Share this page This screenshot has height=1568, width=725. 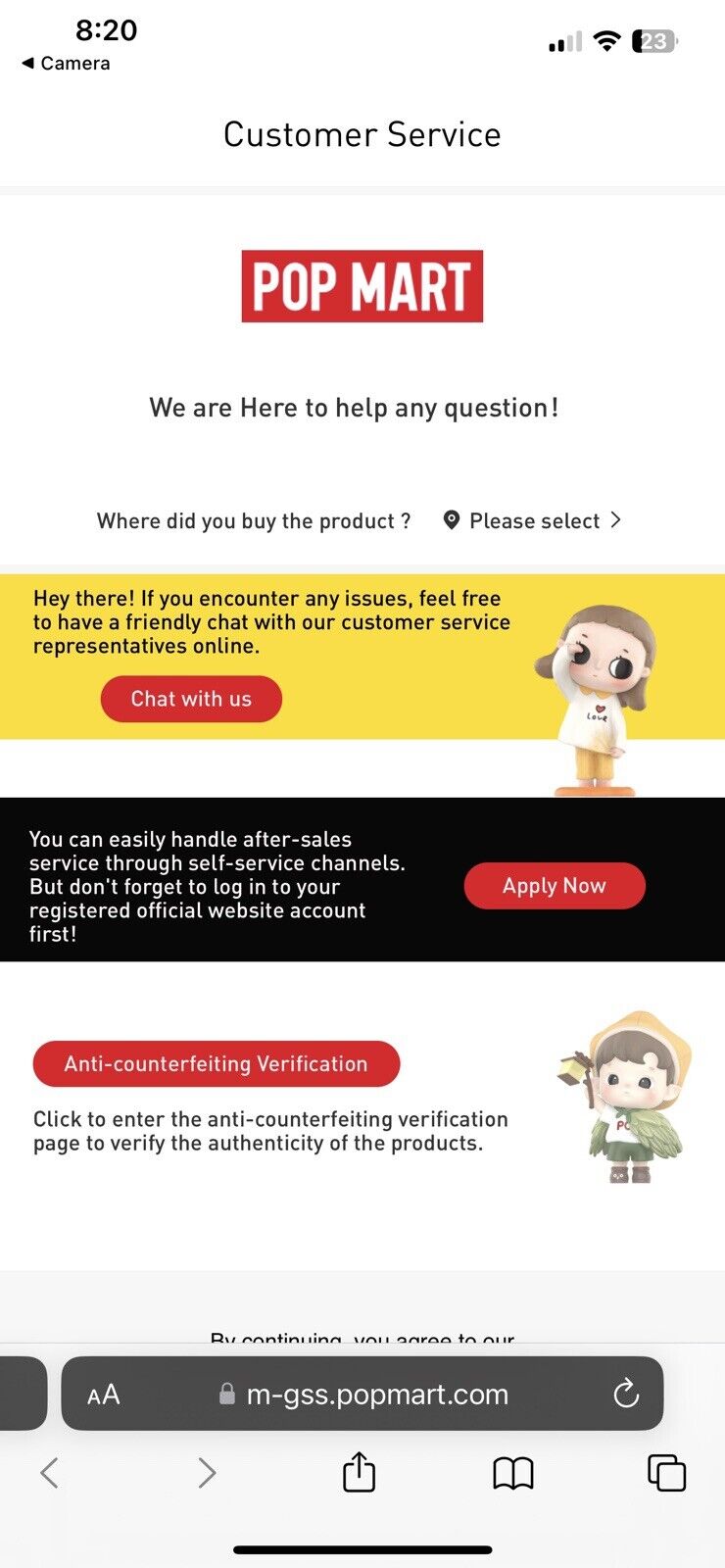point(359,1472)
